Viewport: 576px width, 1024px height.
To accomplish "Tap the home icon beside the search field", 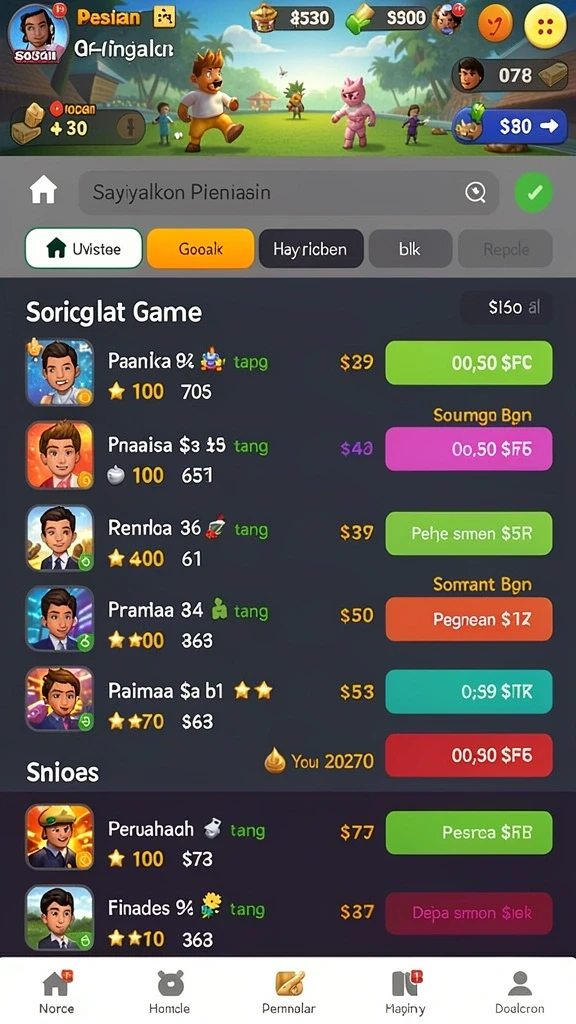I will [43, 192].
